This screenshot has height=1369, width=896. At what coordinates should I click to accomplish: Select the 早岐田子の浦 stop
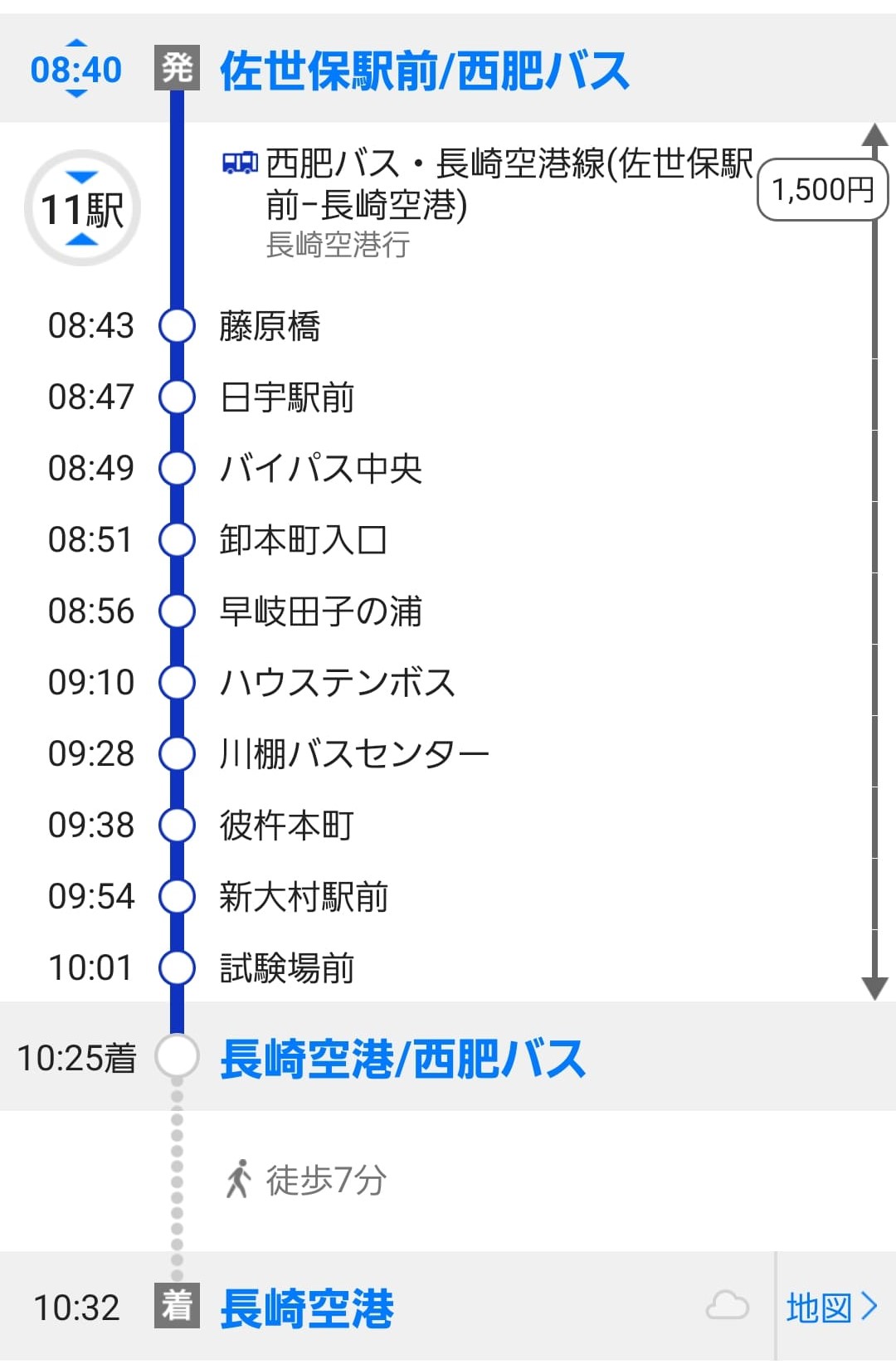pyautogui.click(x=320, y=611)
